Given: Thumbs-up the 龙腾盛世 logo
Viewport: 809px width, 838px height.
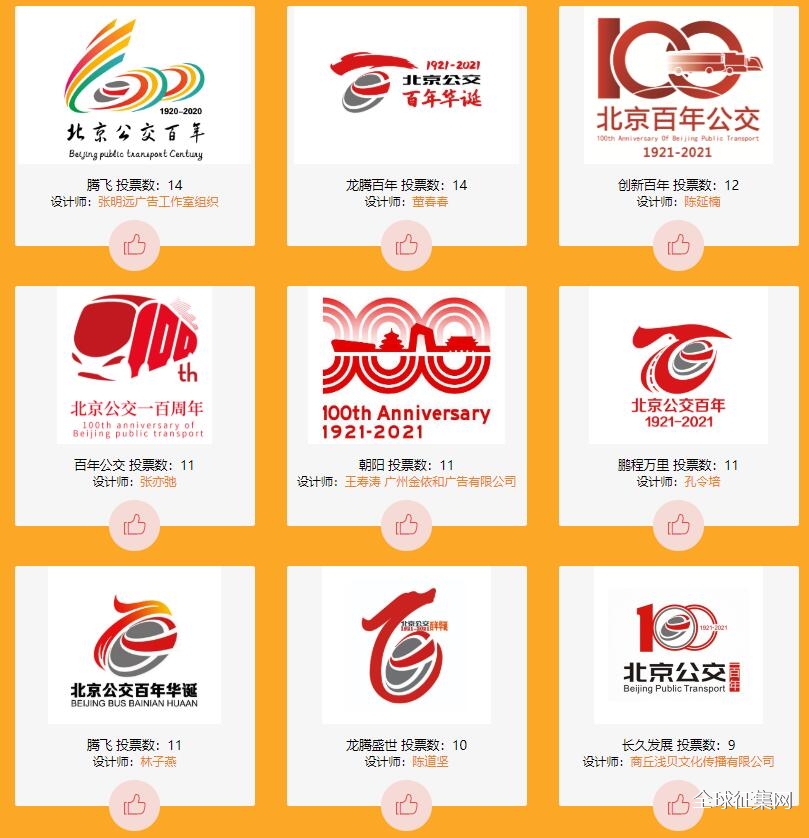Looking at the screenshot, I should point(406,804).
